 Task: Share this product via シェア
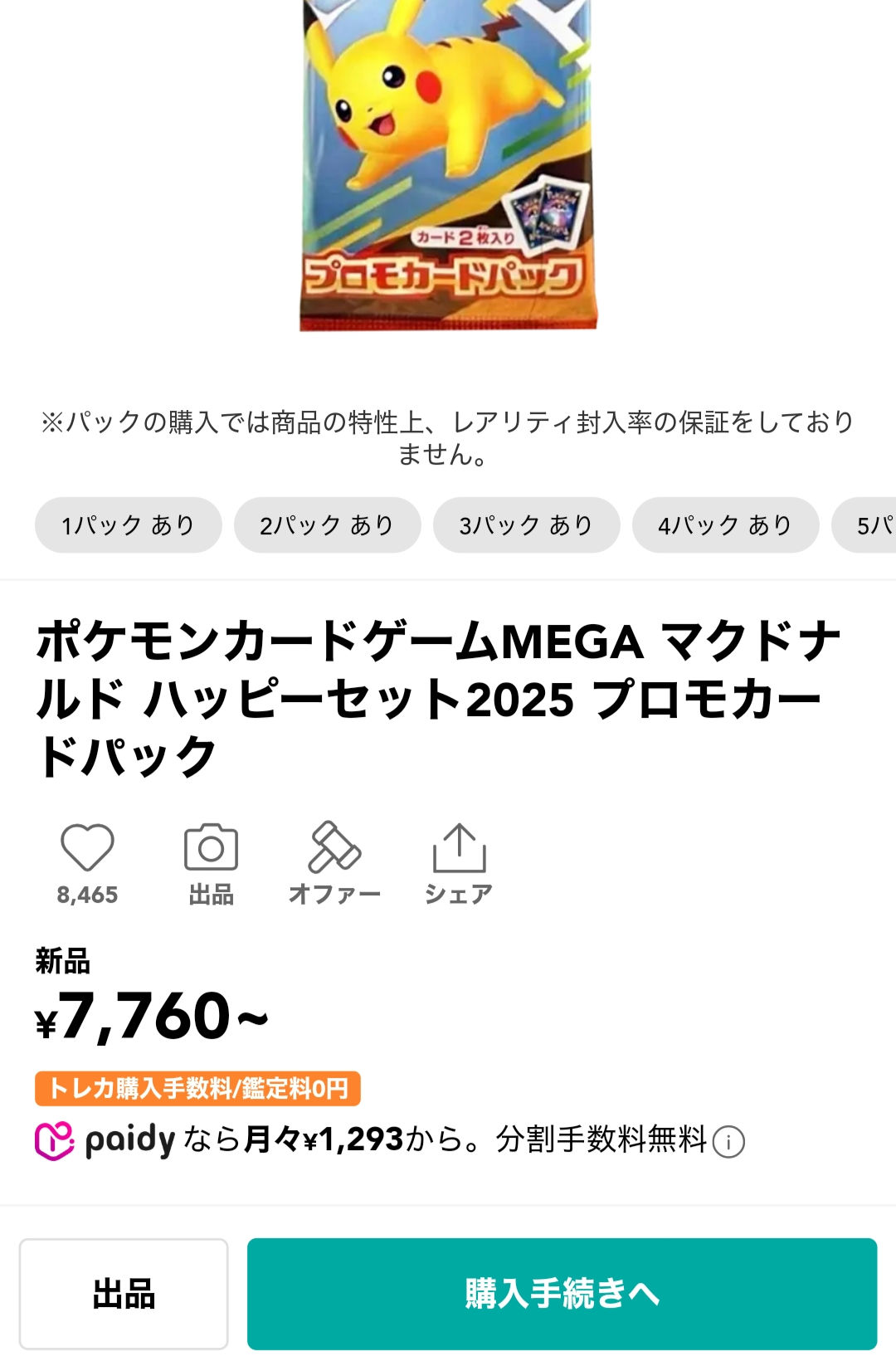click(x=459, y=848)
